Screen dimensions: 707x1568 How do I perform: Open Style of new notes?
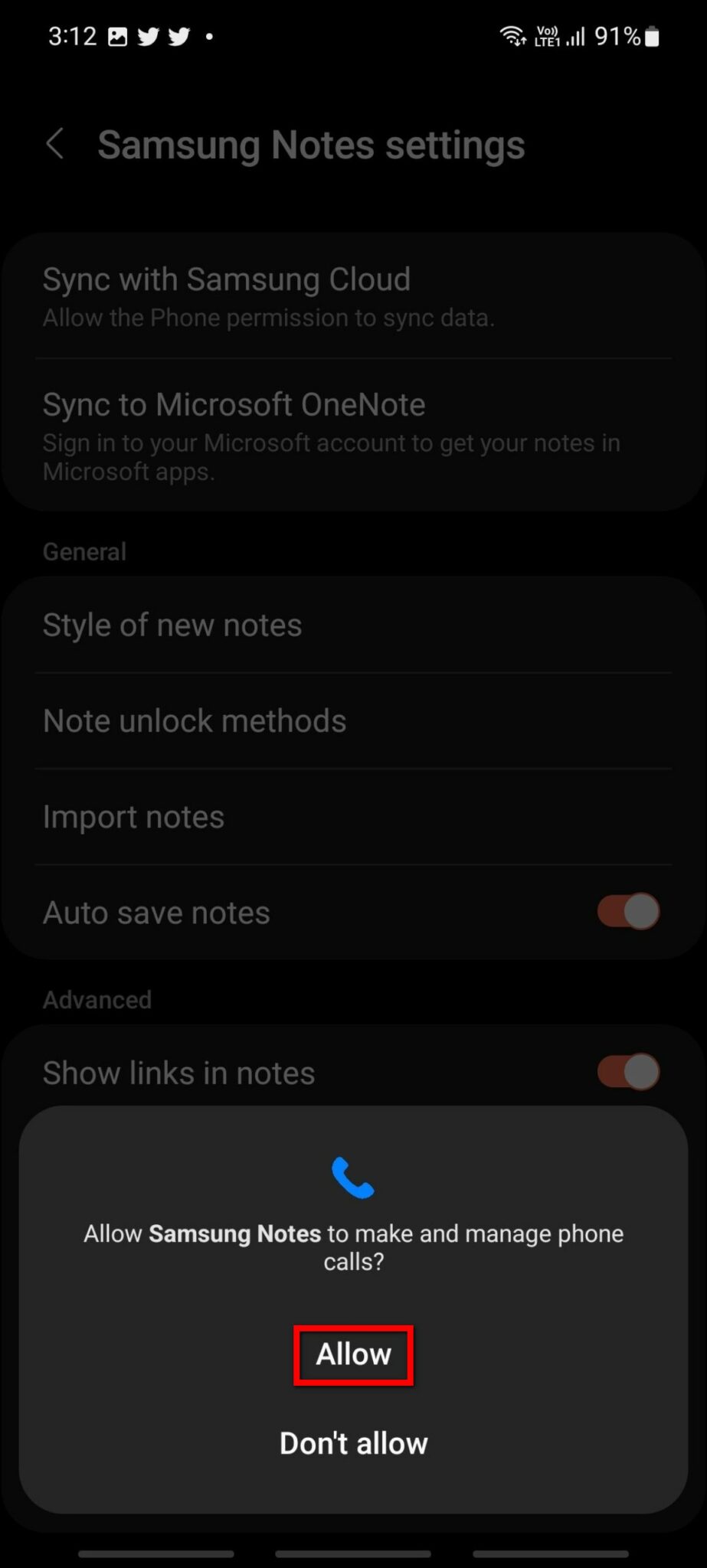[x=172, y=624]
